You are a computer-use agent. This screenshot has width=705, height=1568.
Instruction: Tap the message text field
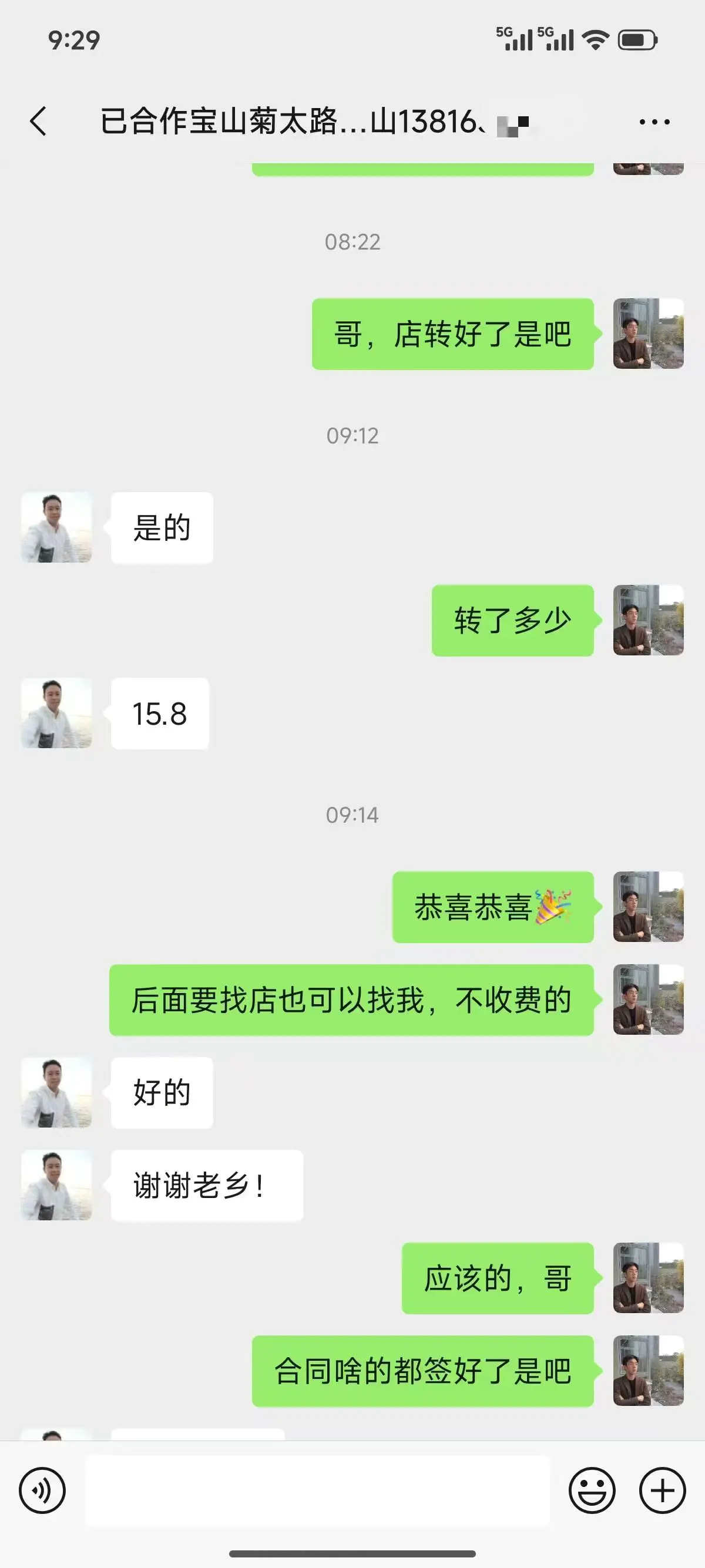pyautogui.click(x=317, y=1490)
